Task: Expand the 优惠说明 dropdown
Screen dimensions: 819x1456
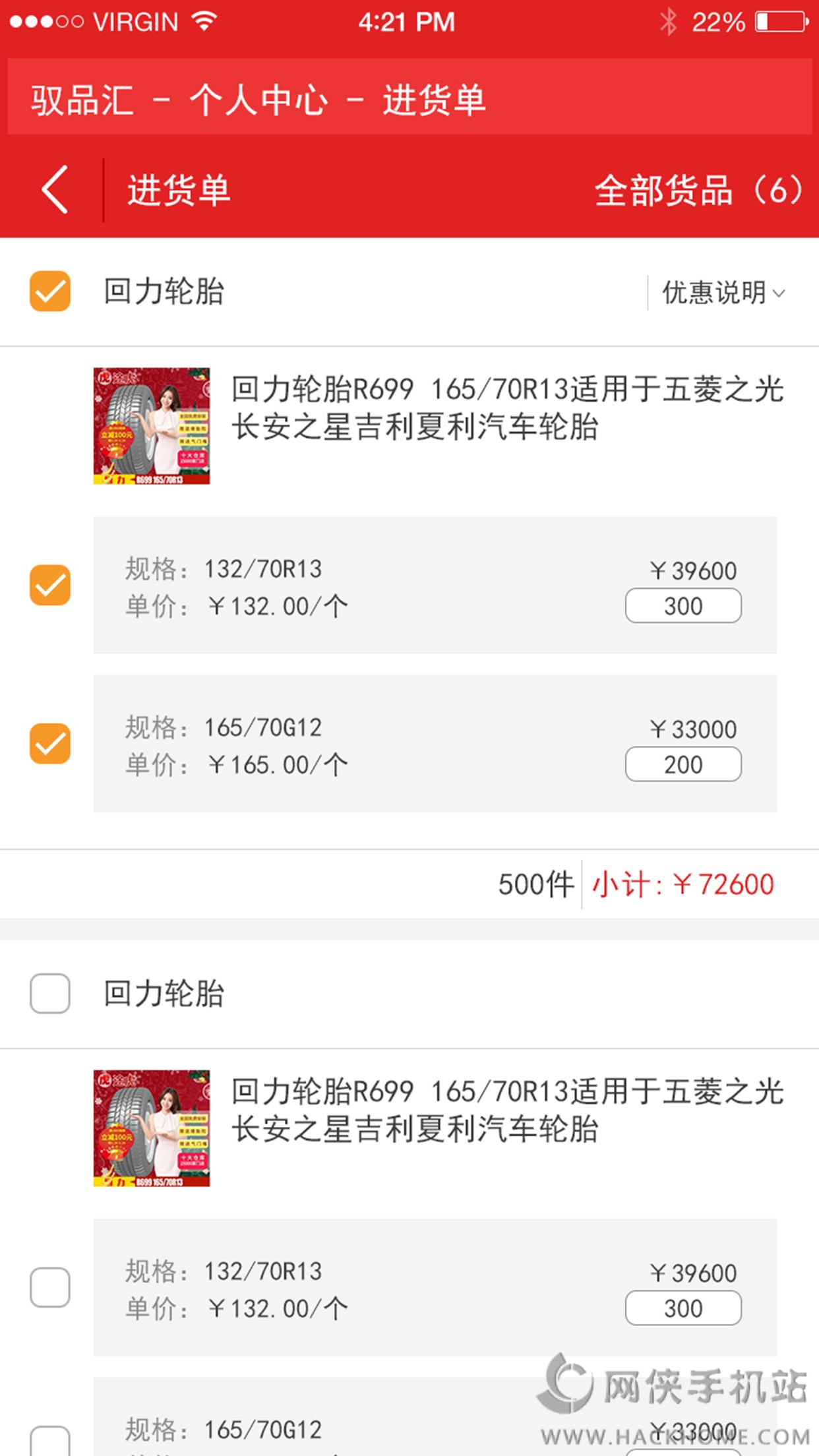Action: point(723,292)
